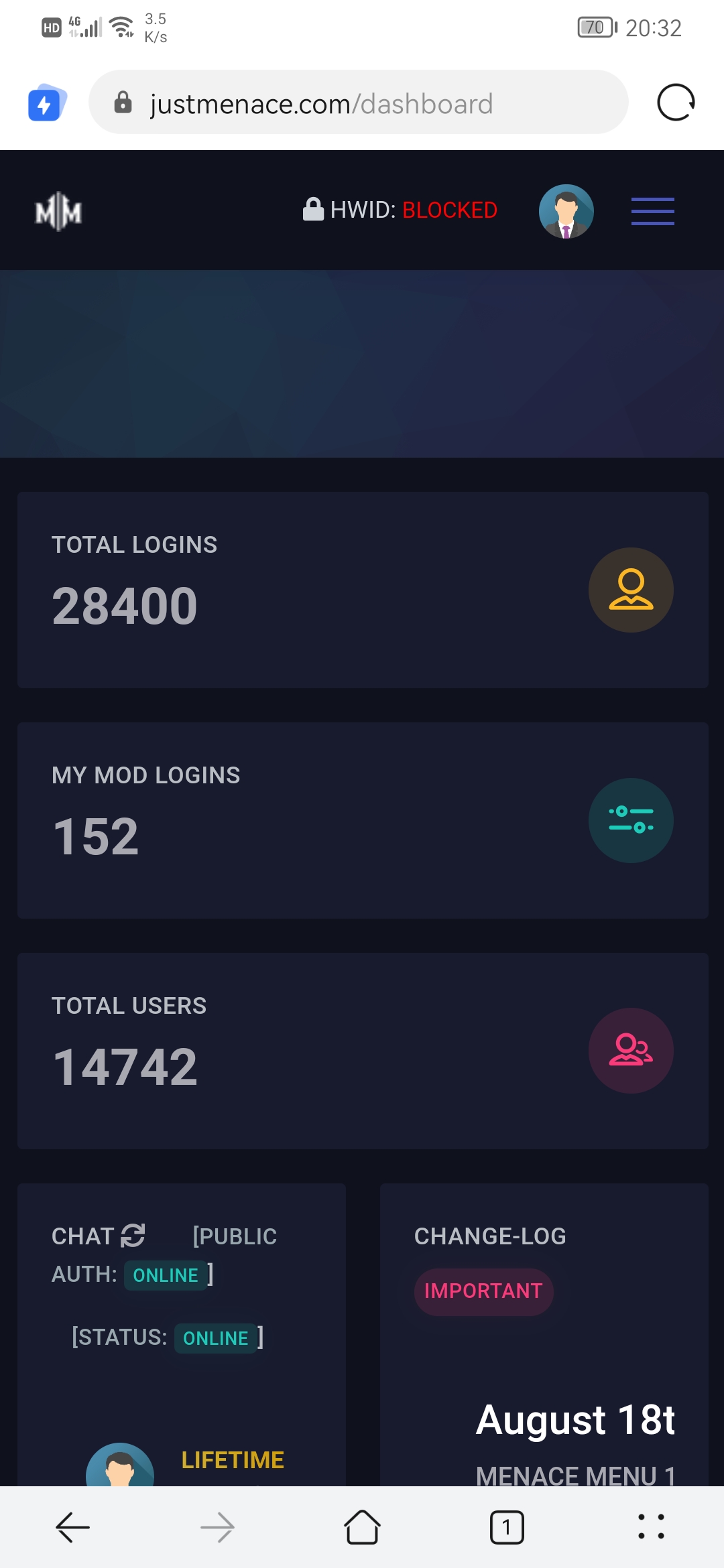Tap the profile avatar in header

(x=566, y=211)
